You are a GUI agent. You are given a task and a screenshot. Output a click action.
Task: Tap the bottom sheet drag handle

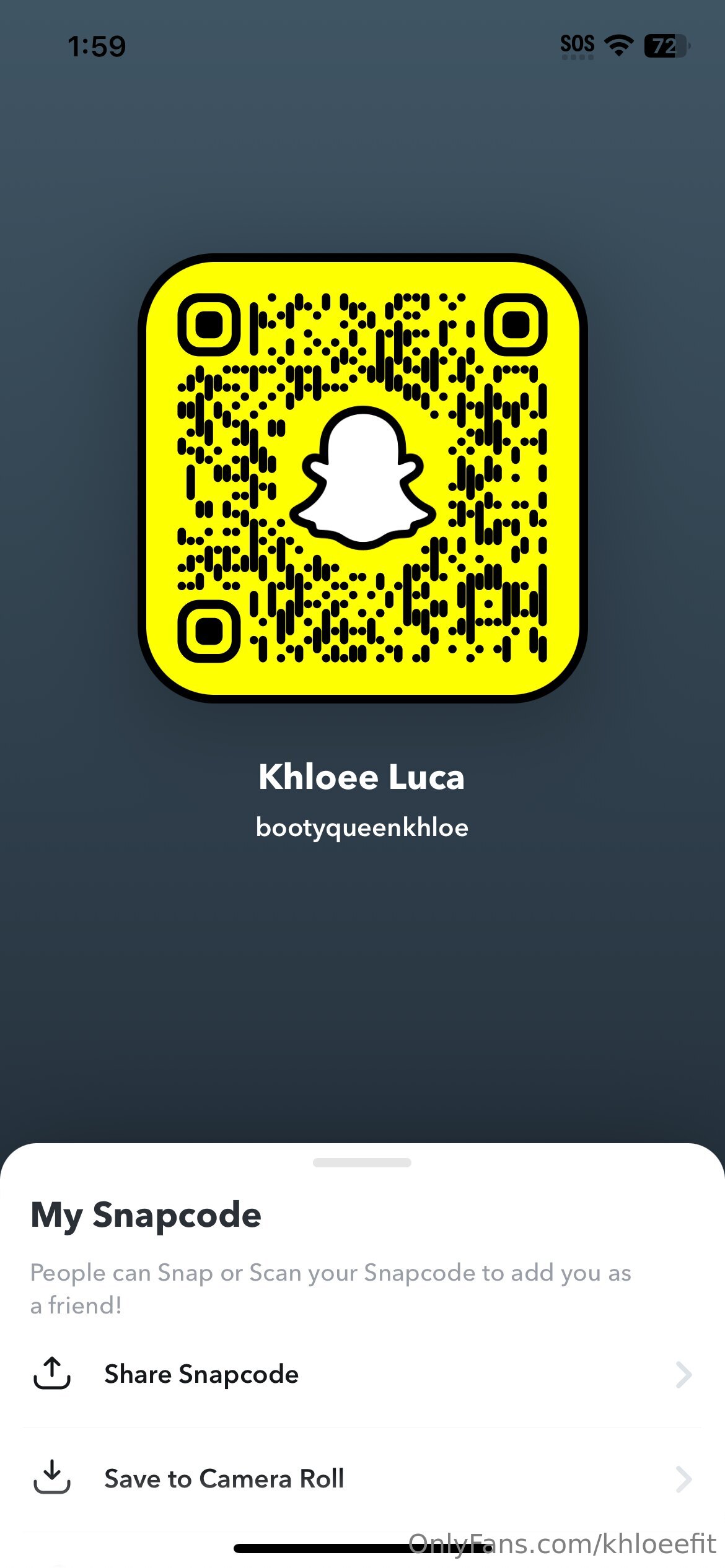[x=362, y=1162]
